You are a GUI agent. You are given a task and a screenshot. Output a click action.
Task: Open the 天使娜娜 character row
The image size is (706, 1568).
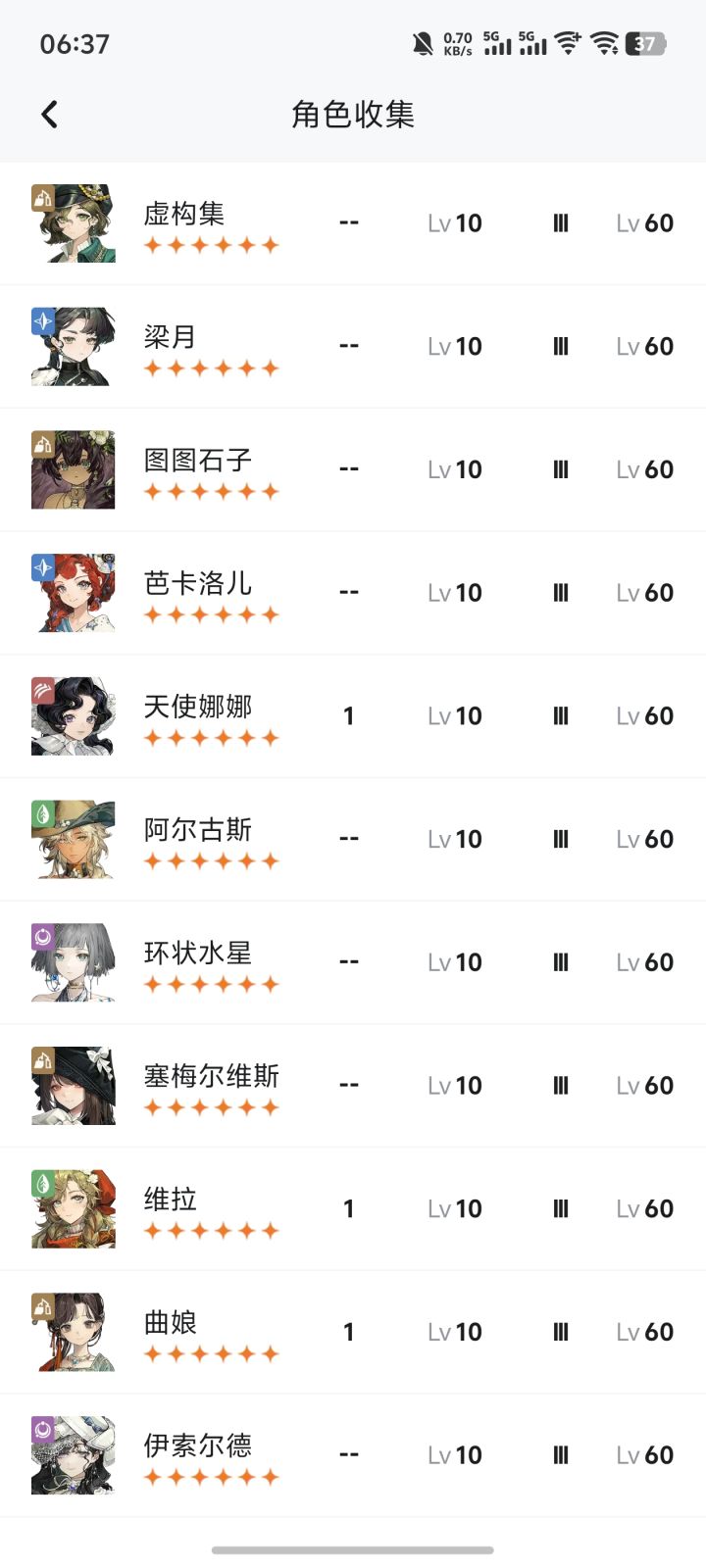click(353, 716)
